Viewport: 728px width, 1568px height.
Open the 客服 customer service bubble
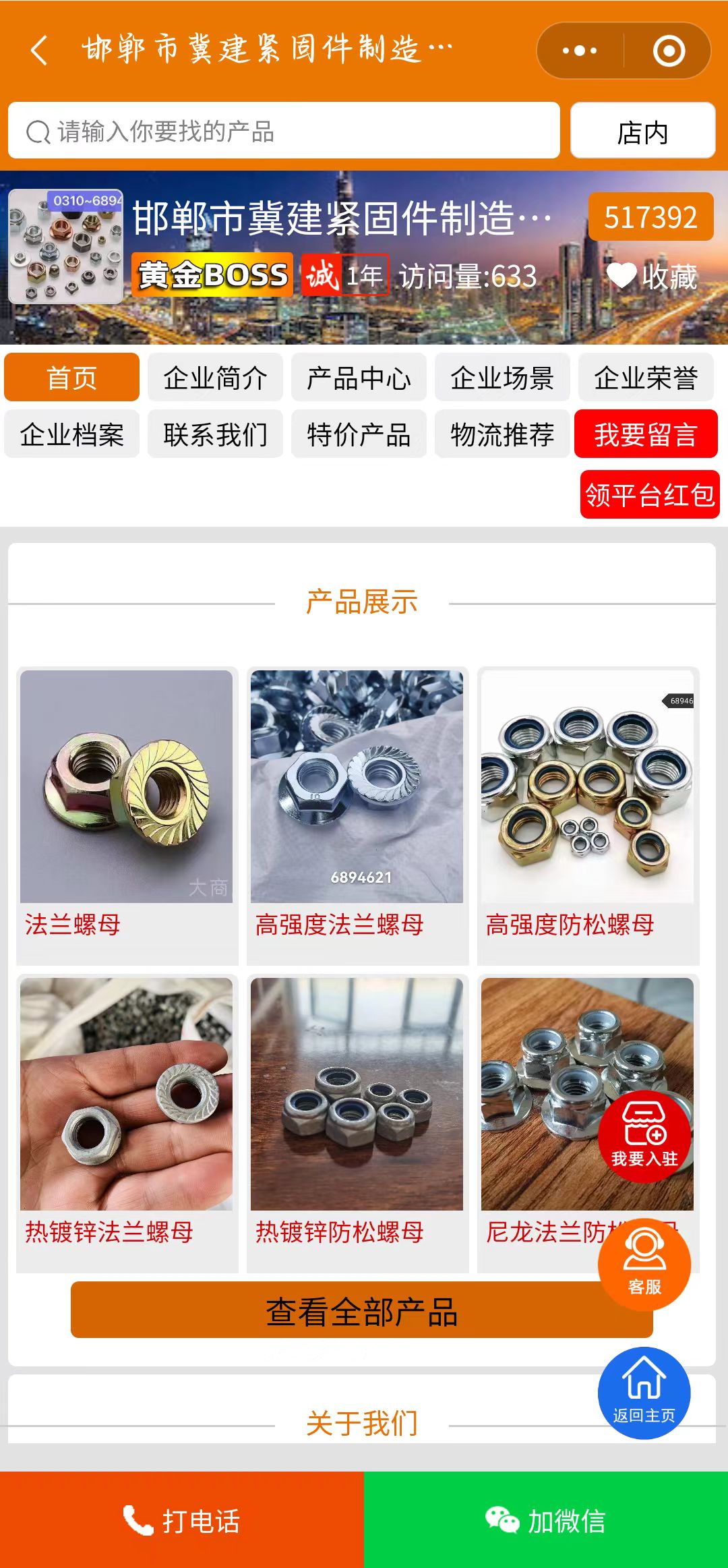point(644,1265)
